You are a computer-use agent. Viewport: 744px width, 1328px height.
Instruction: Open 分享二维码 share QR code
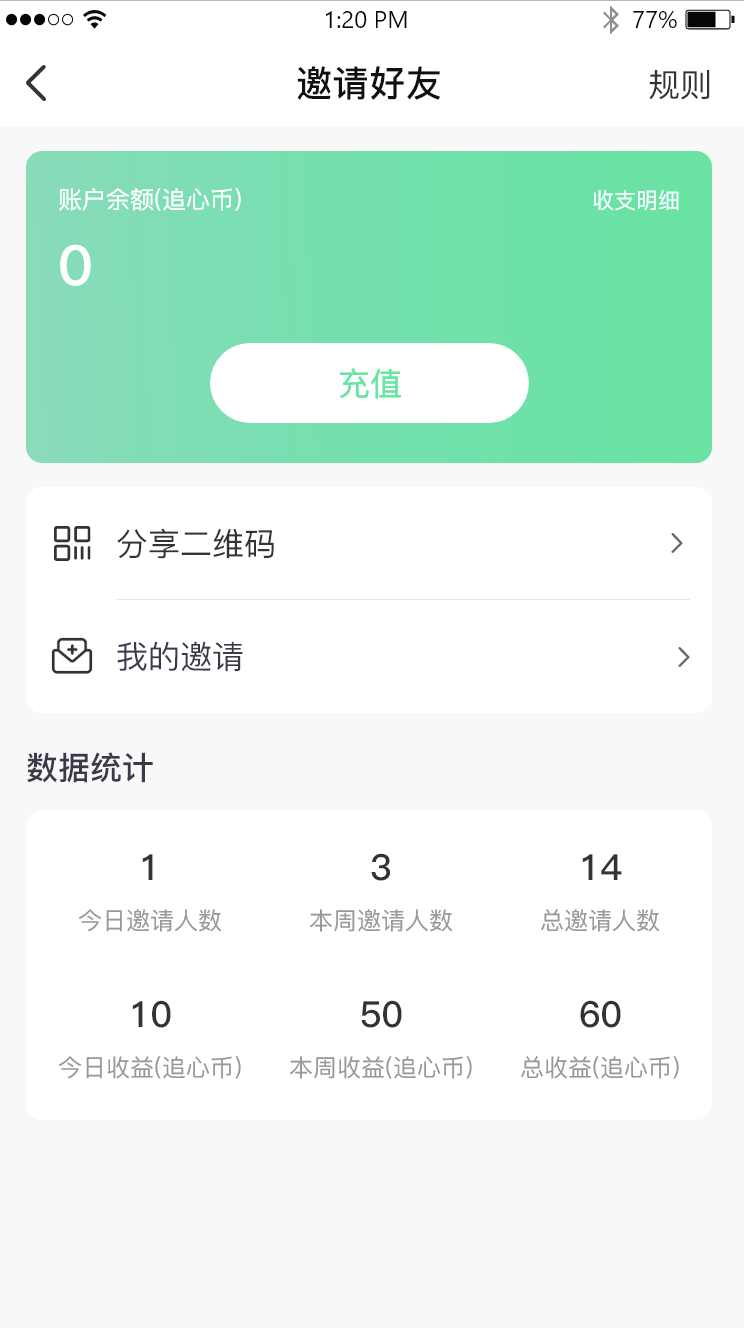[x=369, y=544]
